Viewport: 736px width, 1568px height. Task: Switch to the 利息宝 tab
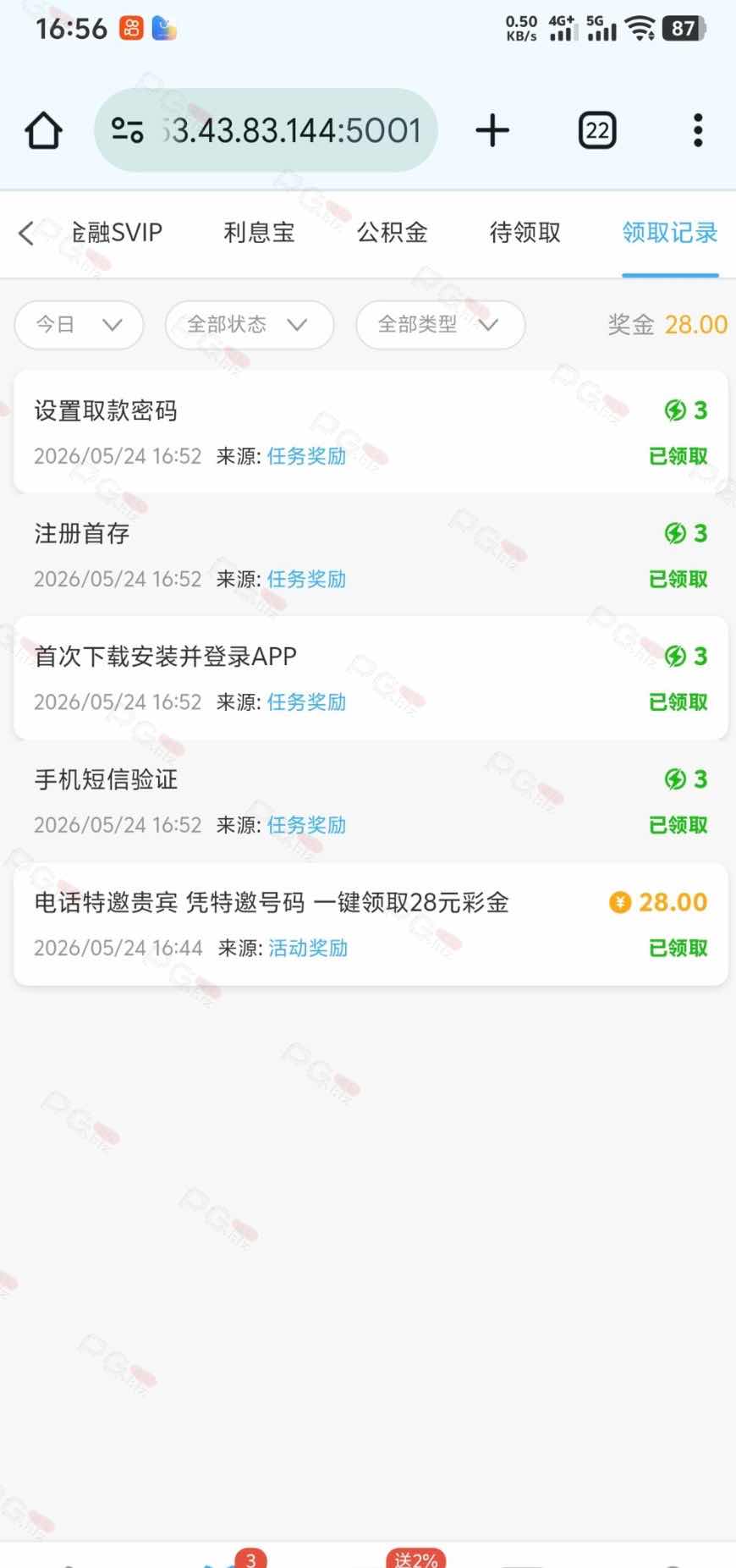[259, 232]
